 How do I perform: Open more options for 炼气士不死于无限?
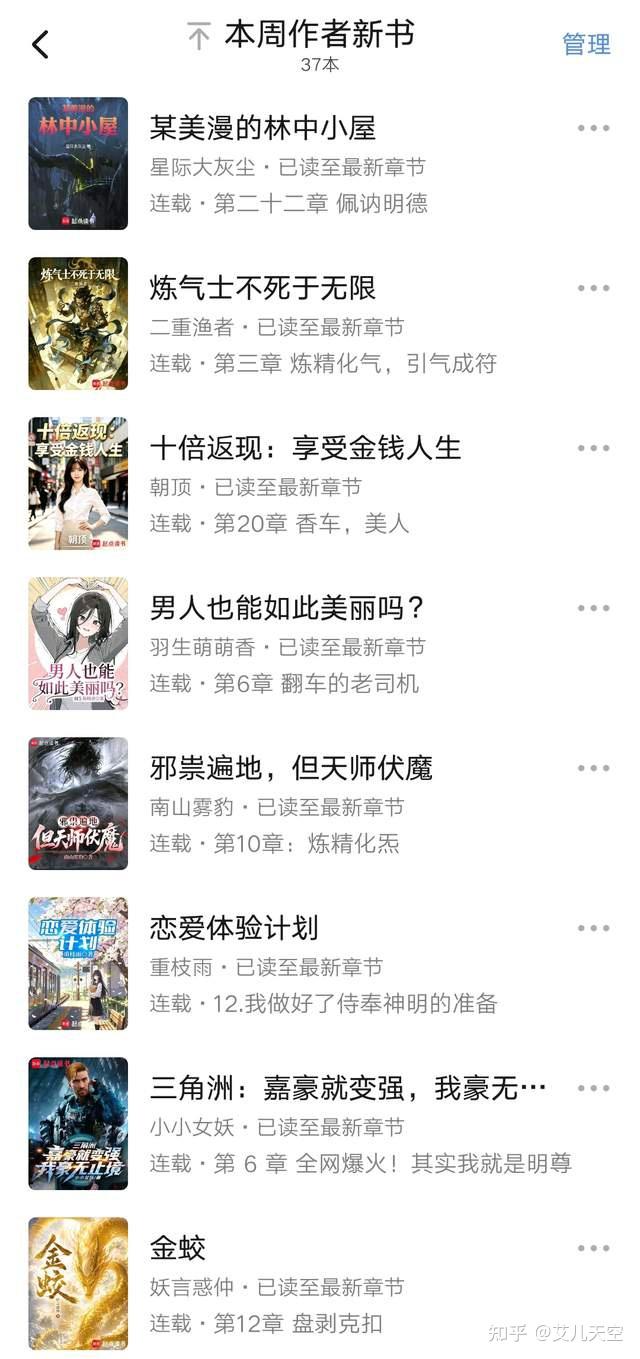(x=593, y=288)
